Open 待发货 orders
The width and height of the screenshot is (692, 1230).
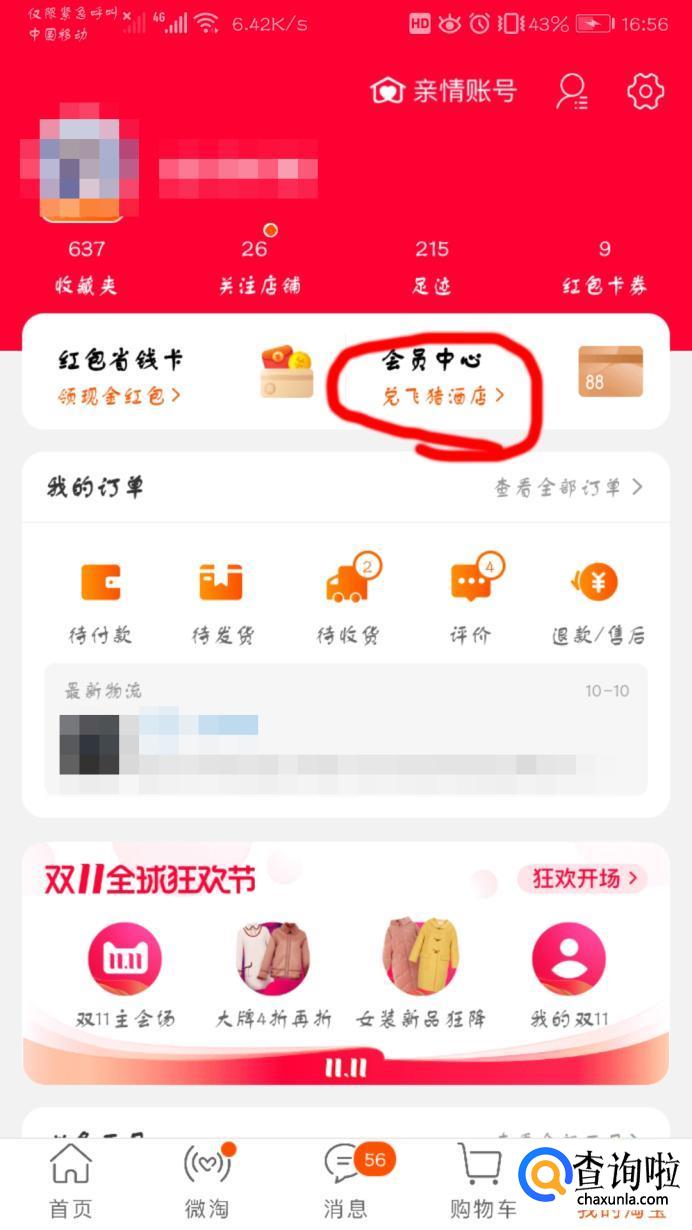[x=222, y=600]
